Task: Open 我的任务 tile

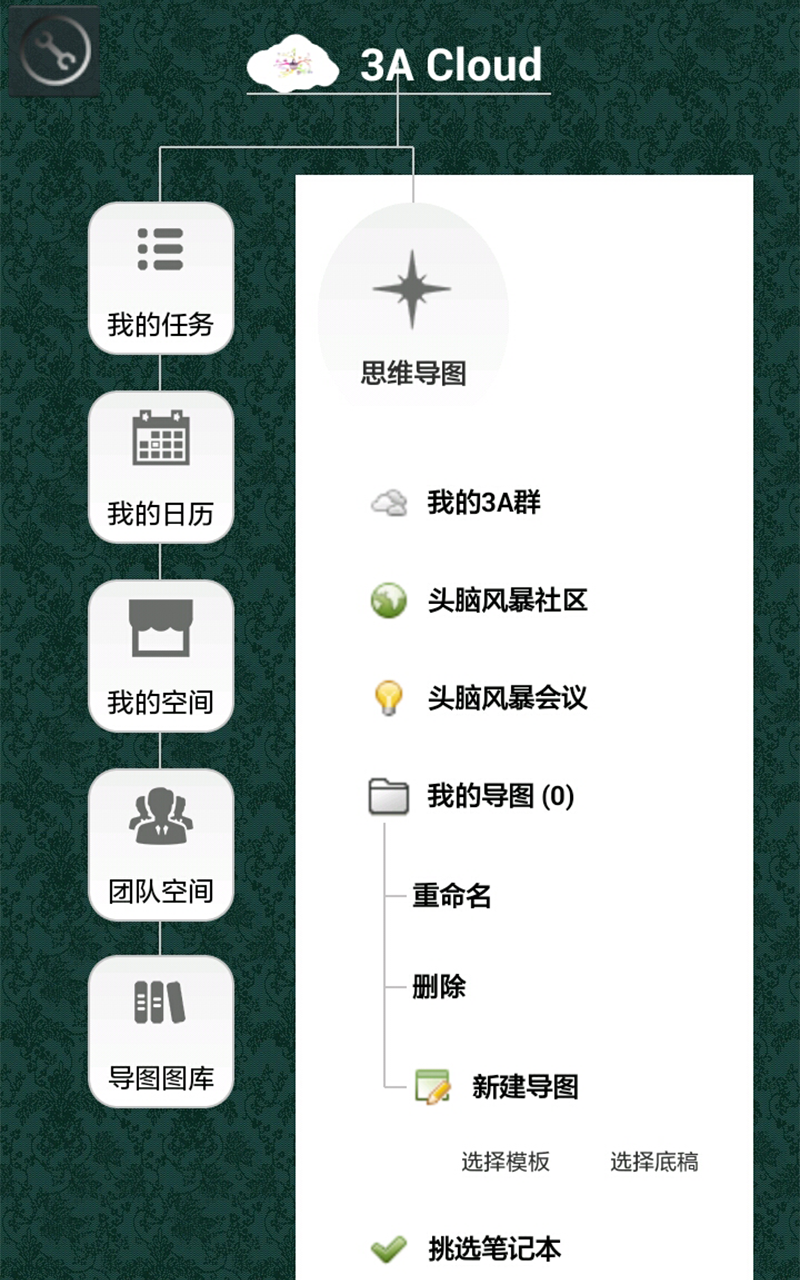Action: coord(161,278)
